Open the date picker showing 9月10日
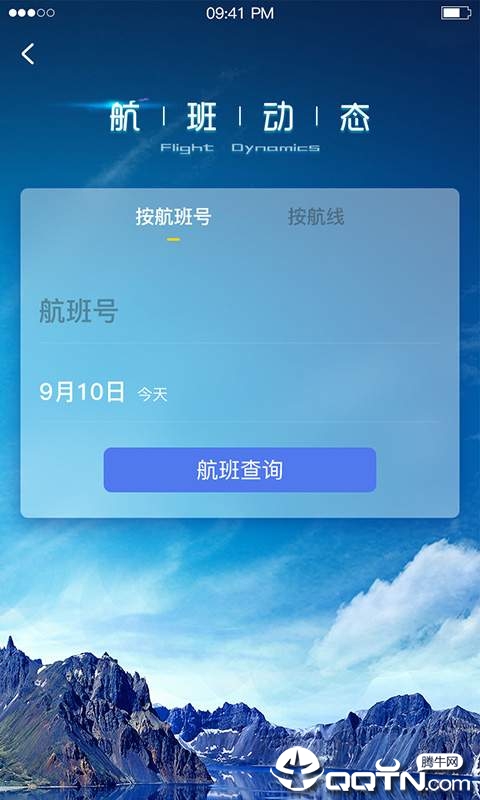The image size is (480, 800). [240, 393]
